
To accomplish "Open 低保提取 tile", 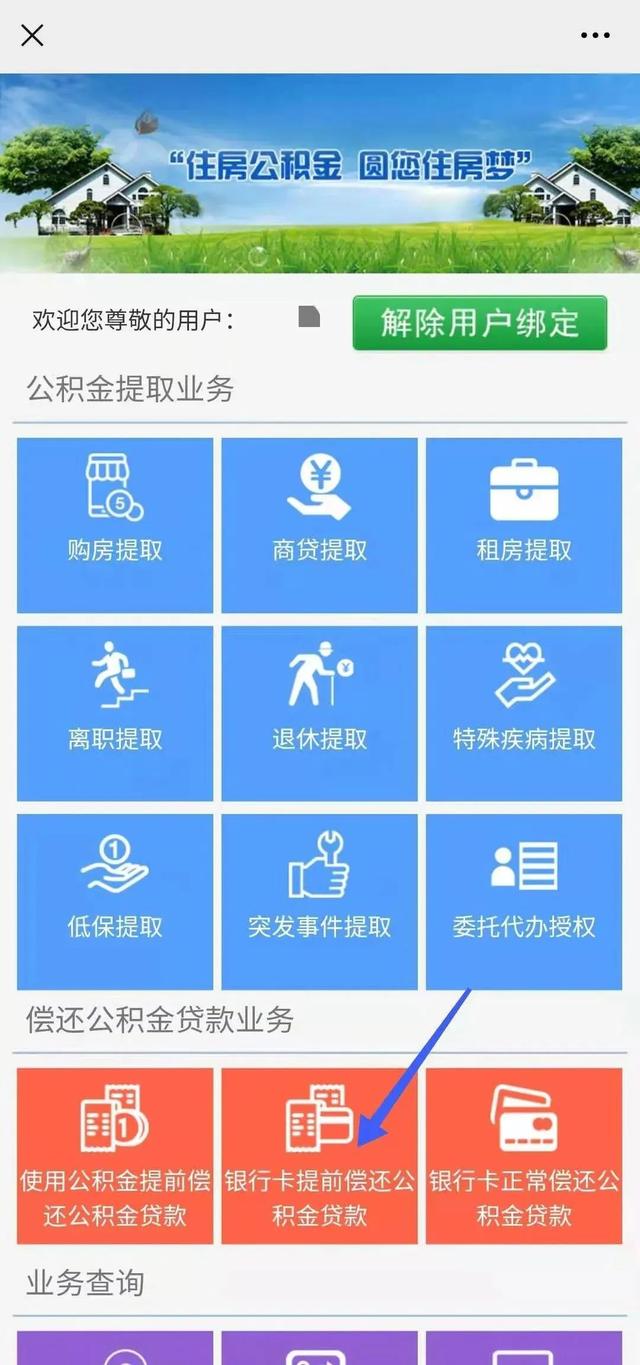I will 115,901.
